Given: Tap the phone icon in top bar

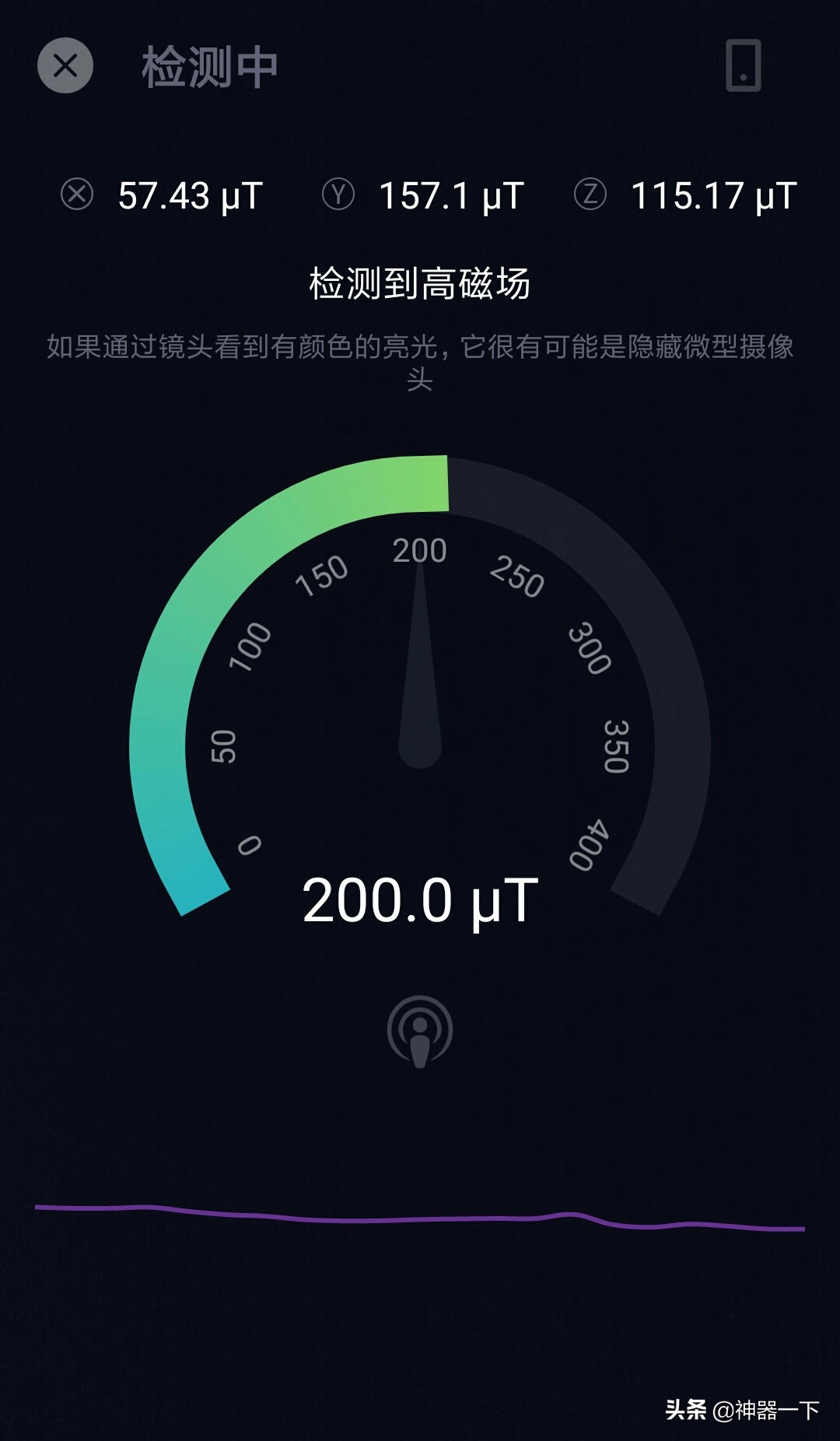Looking at the screenshot, I should [743, 65].
